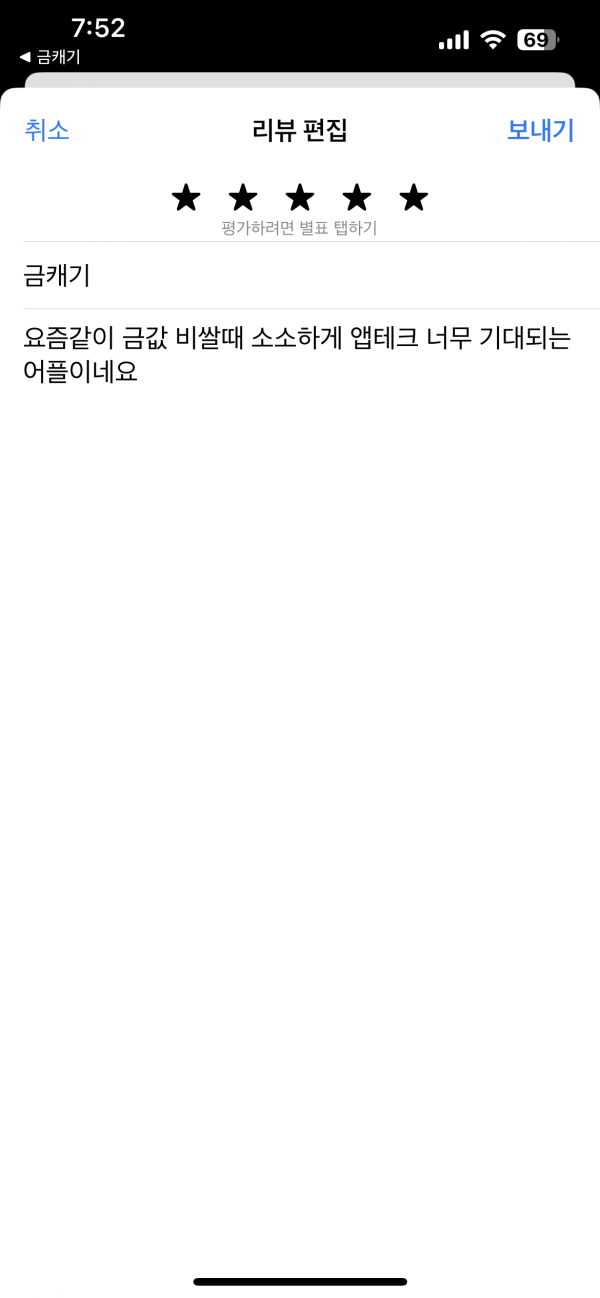Return to 금캐기 app via status bar
Screen dimensions: 600x1298
49,57
